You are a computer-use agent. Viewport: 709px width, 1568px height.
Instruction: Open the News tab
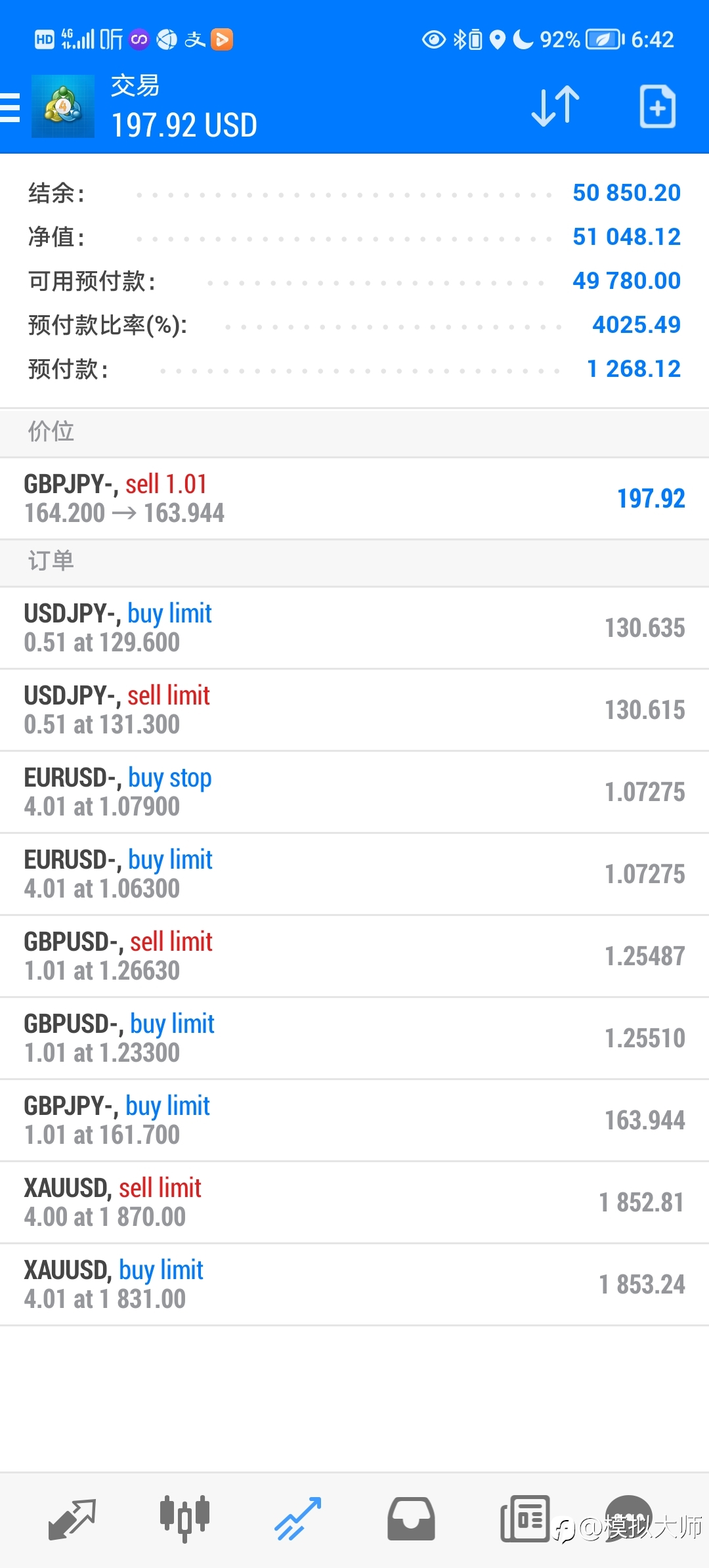[x=525, y=1519]
